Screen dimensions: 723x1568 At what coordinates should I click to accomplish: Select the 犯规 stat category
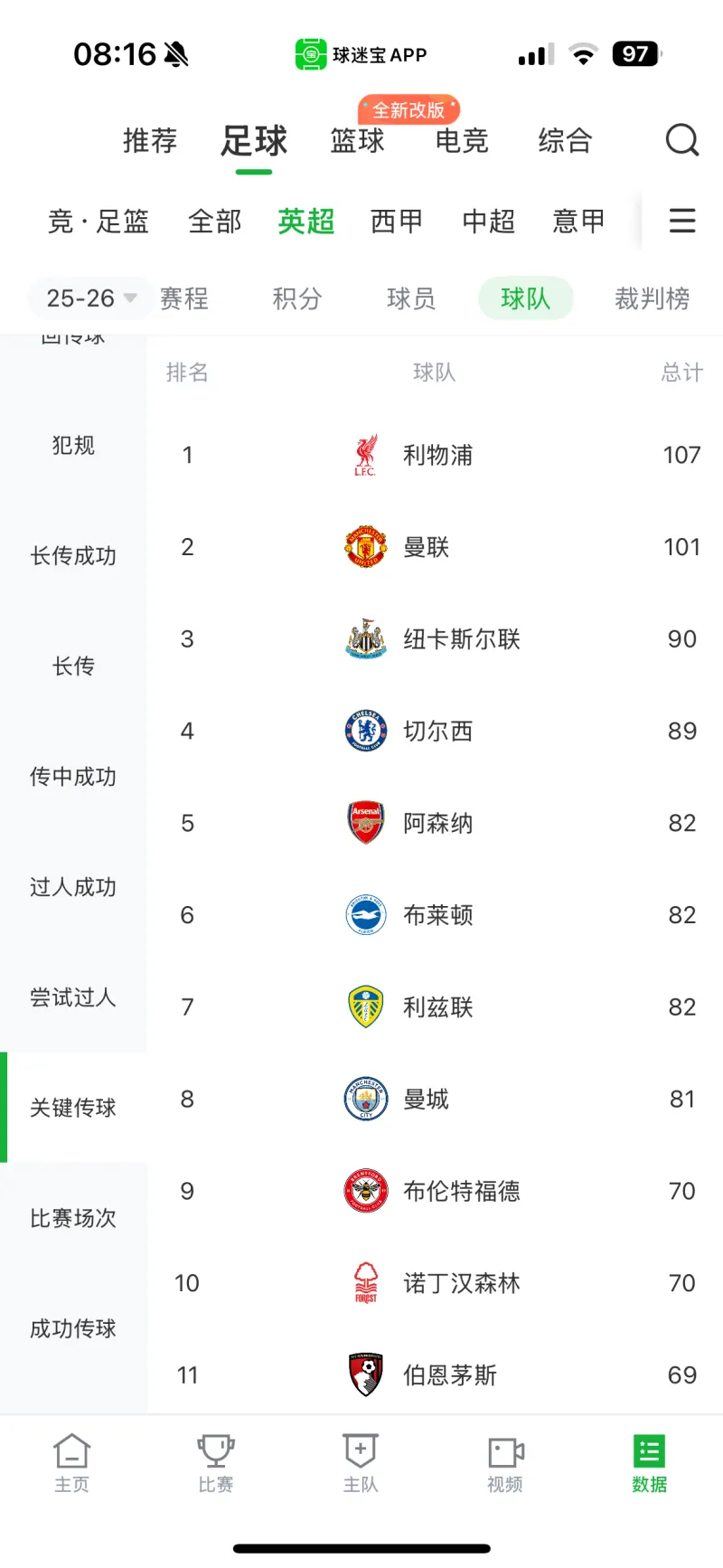click(x=73, y=445)
